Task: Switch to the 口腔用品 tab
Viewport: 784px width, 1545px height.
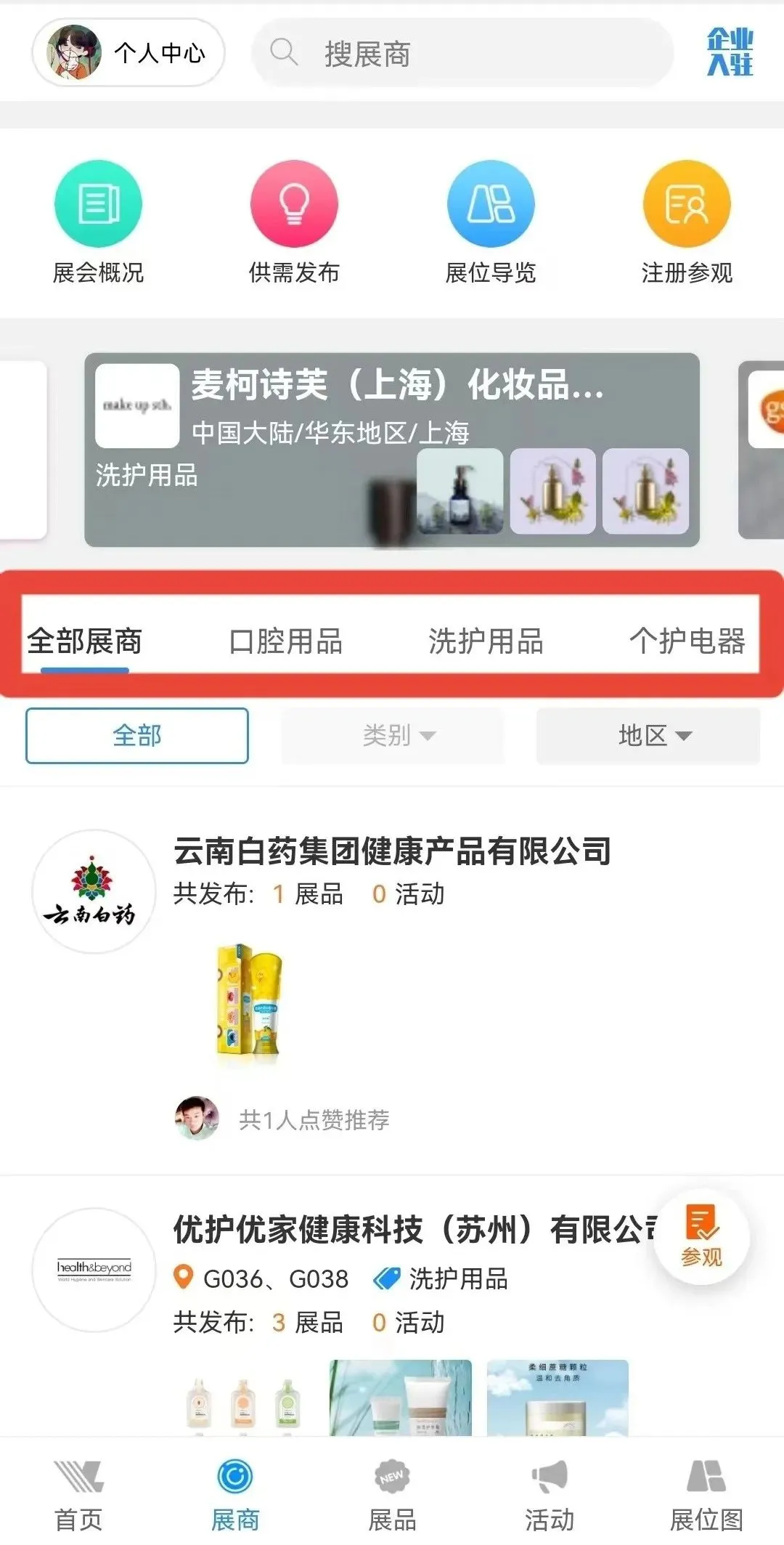Action: click(x=285, y=641)
